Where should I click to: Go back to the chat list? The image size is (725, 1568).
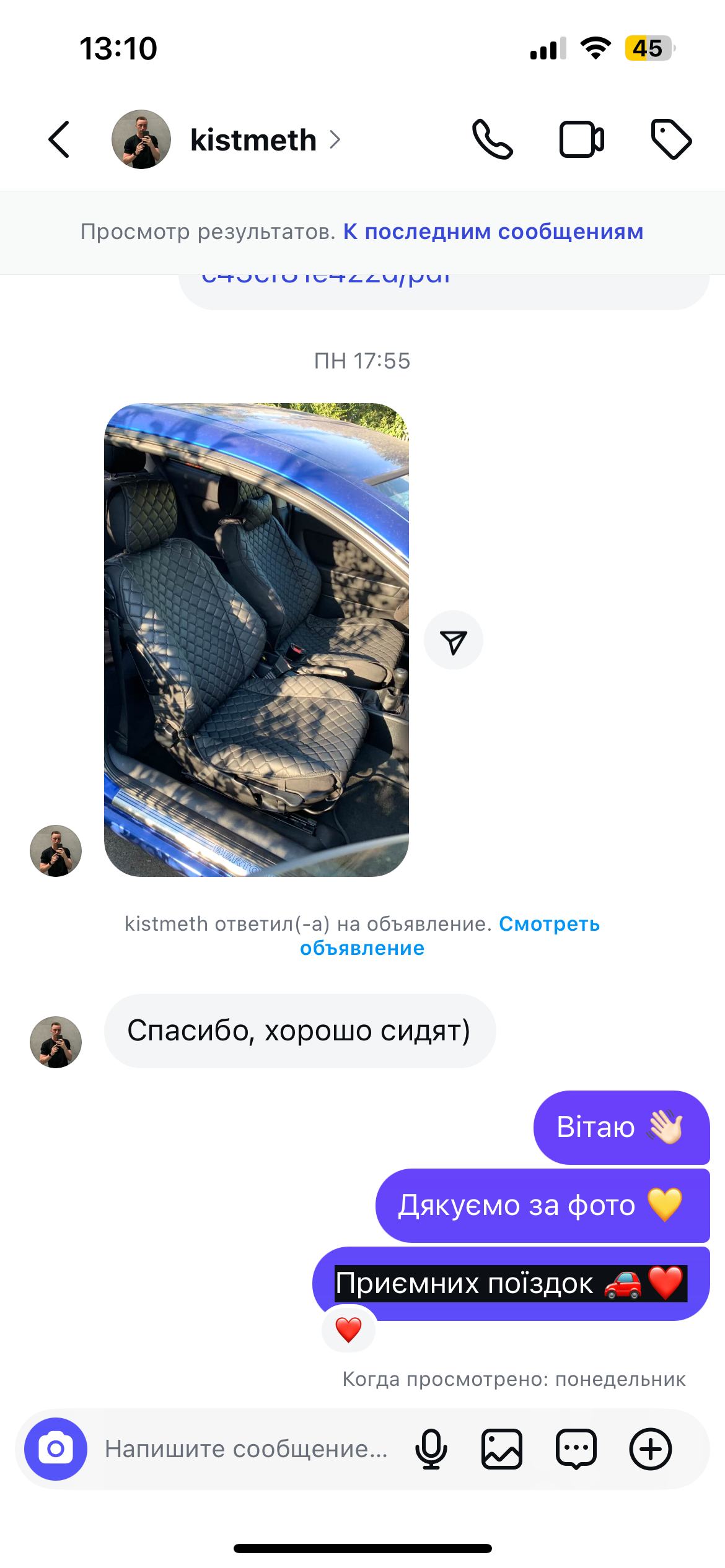[x=59, y=139]
